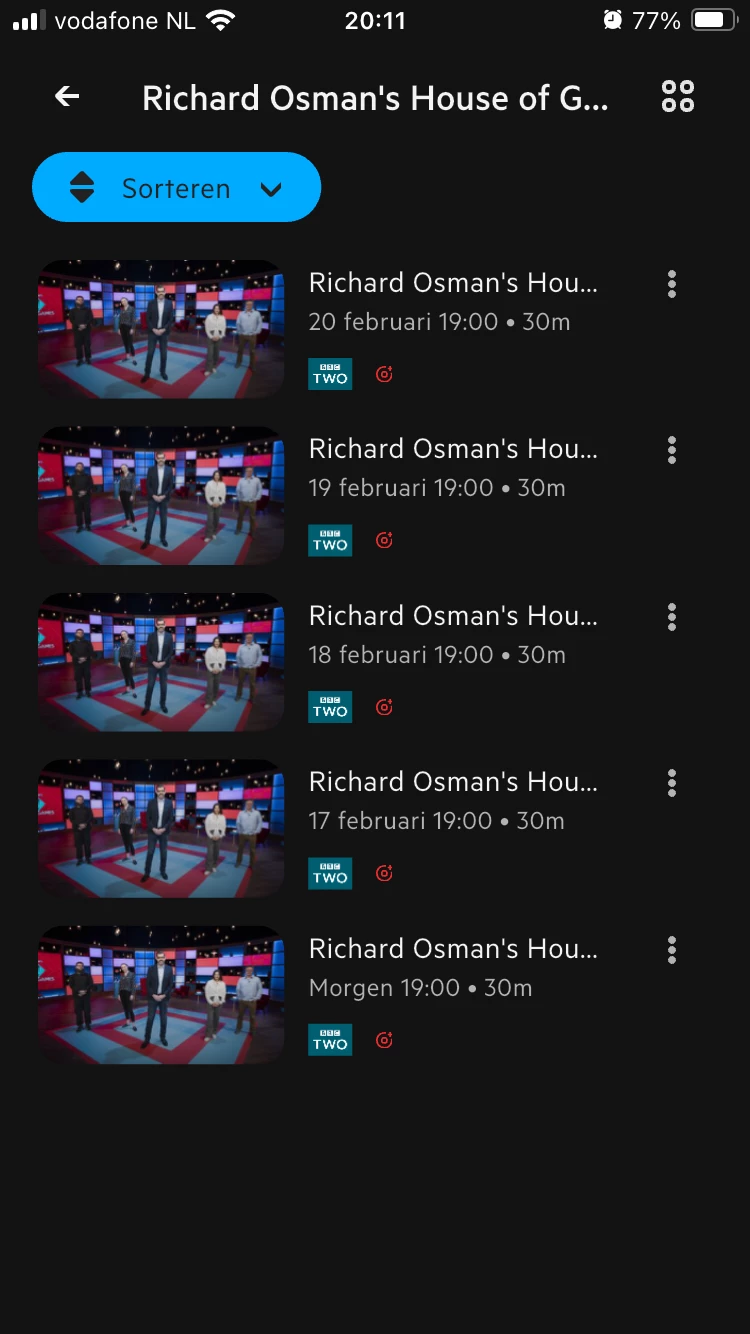
Task: Open more options for 18 februari episode
Action: [x=672, y=617]
